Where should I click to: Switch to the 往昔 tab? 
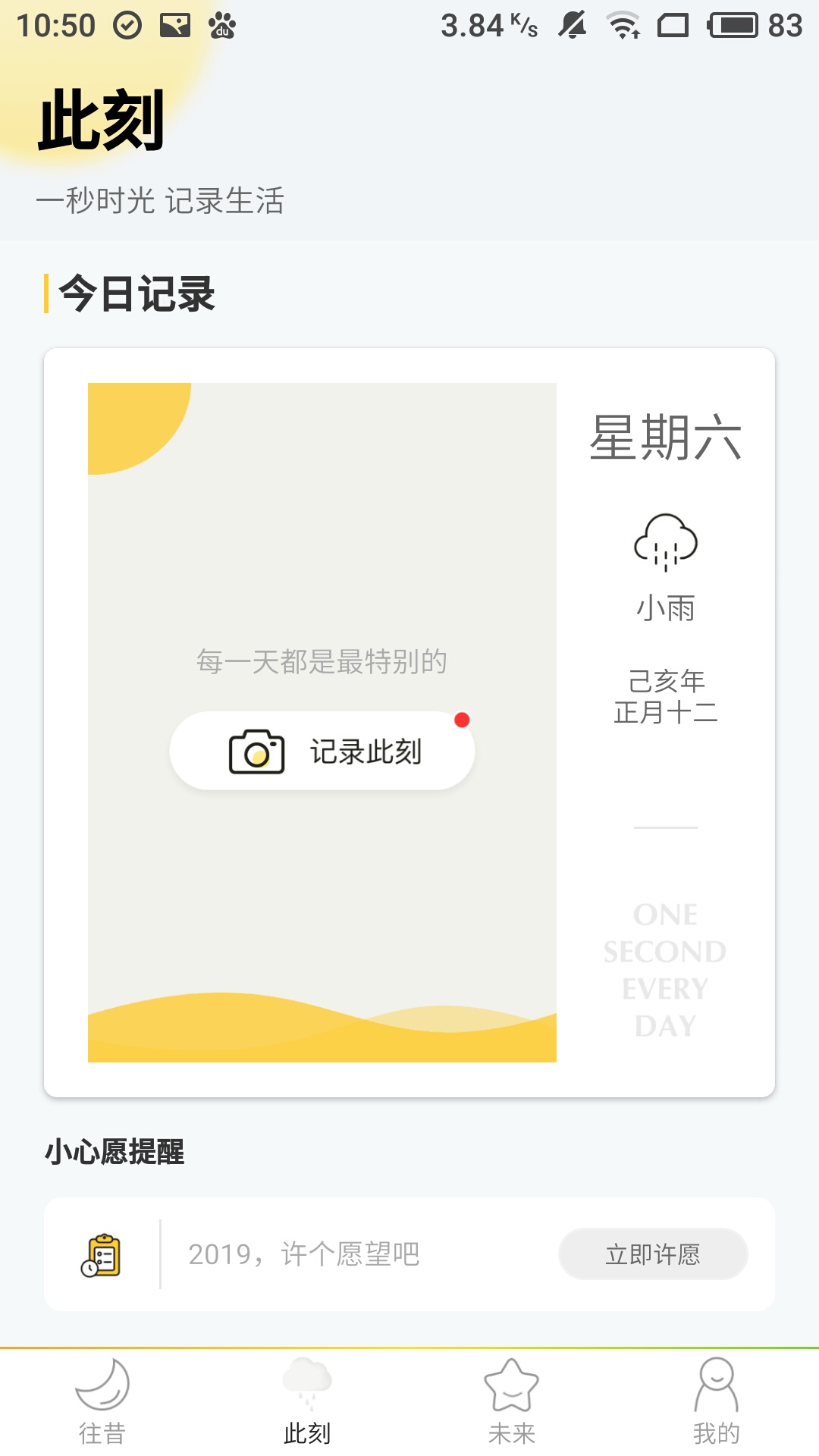point(102,1401)
